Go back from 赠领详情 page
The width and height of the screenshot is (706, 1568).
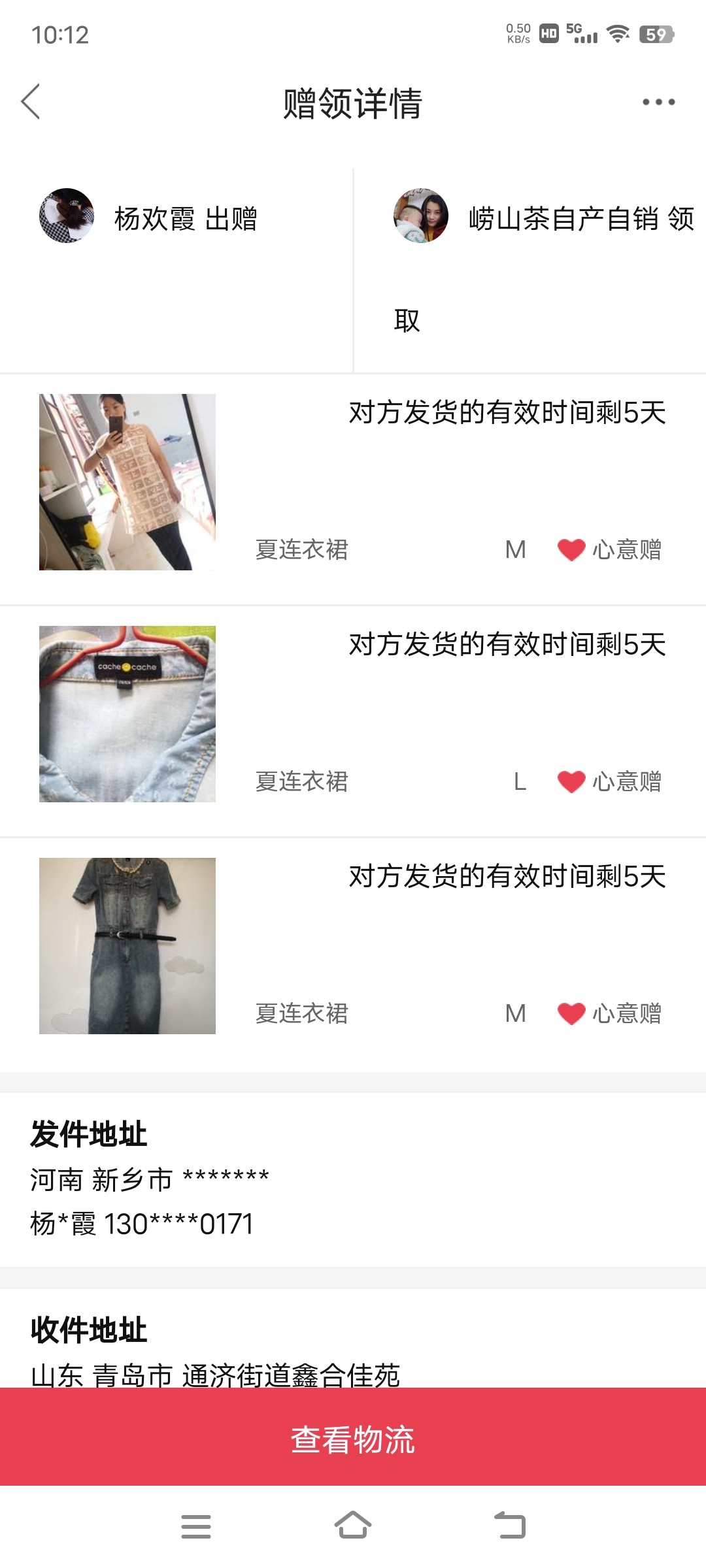(x=31, y=102)
